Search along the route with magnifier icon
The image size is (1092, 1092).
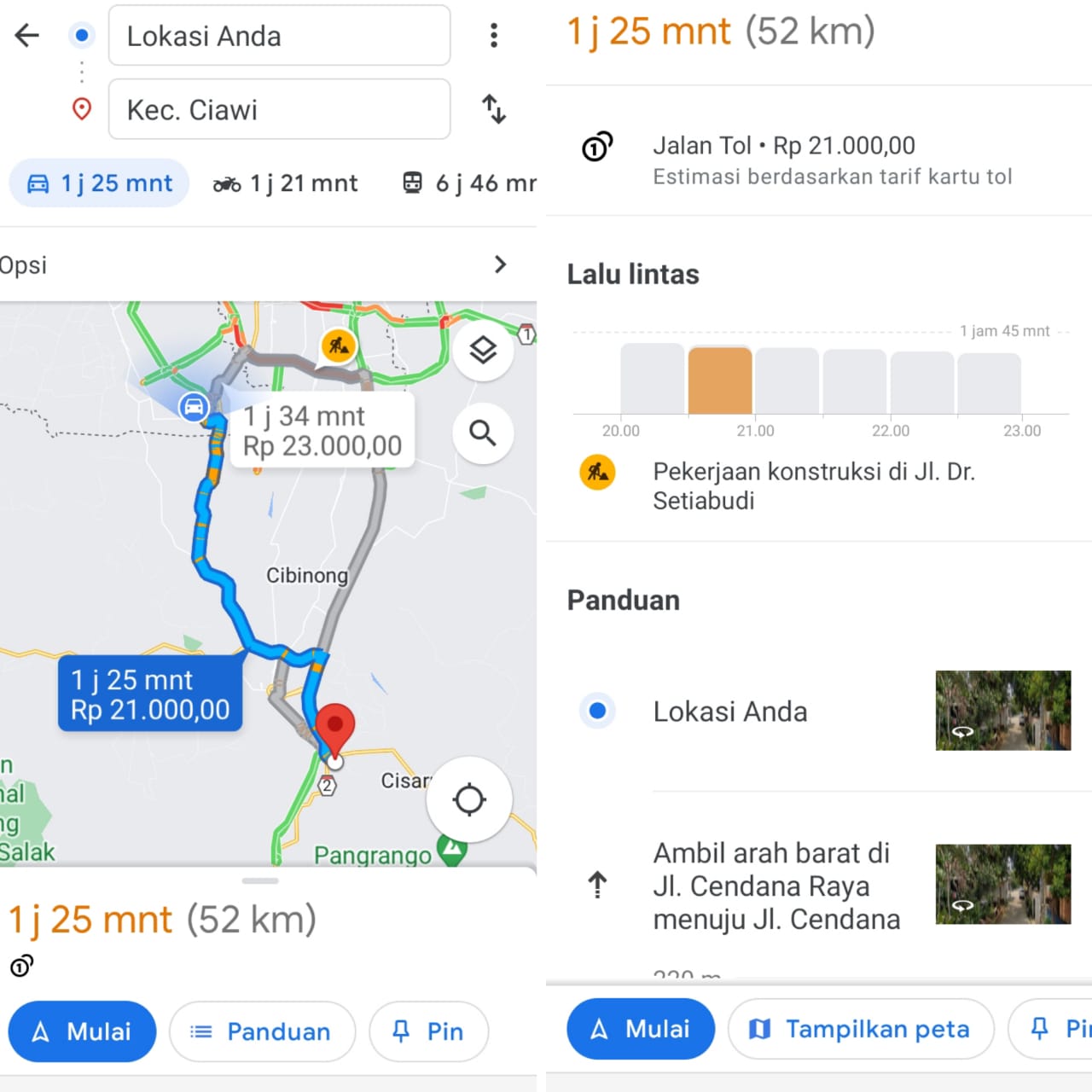[483, 433]
